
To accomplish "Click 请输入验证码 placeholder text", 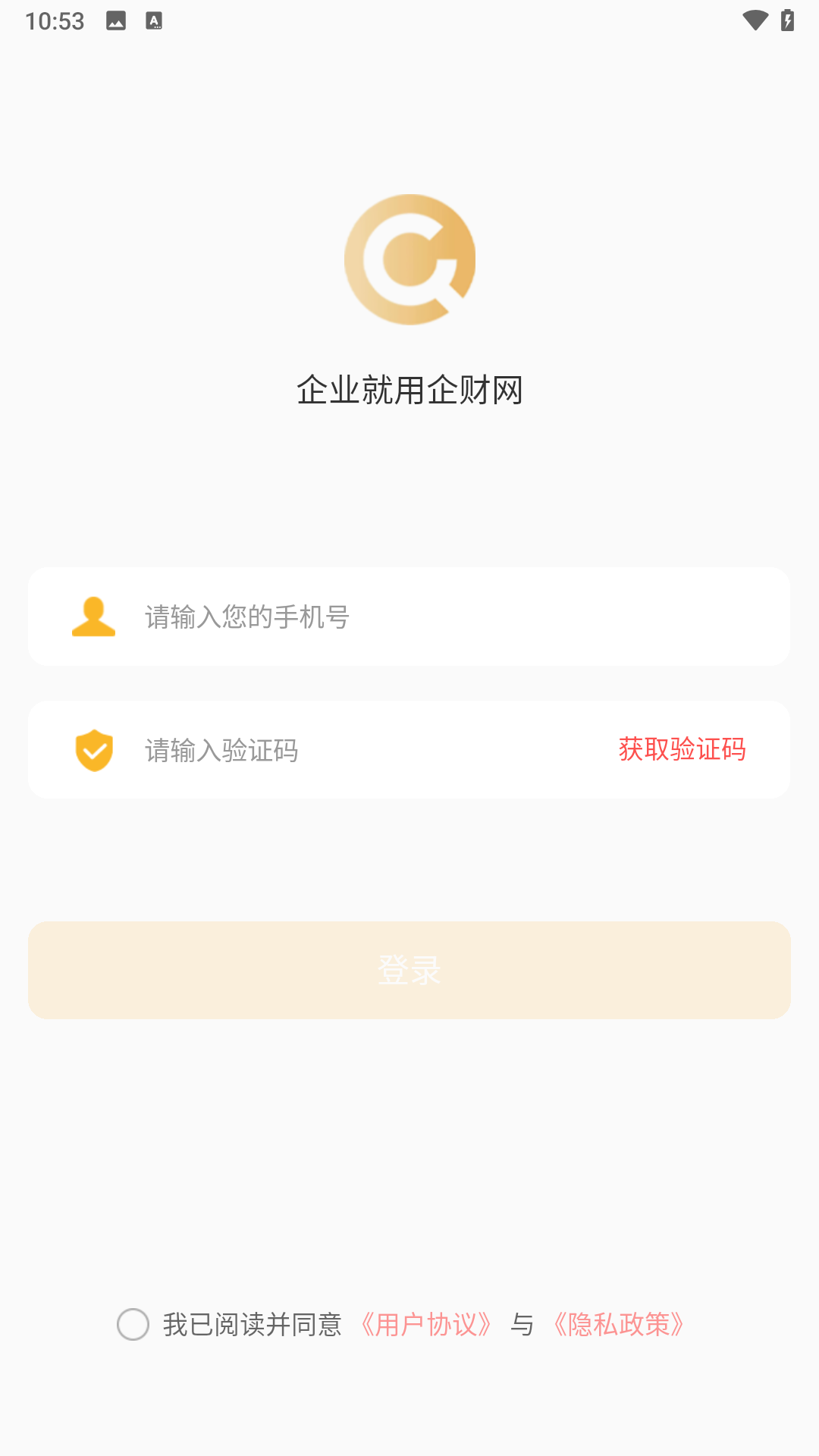I will (x=221, y=751).
